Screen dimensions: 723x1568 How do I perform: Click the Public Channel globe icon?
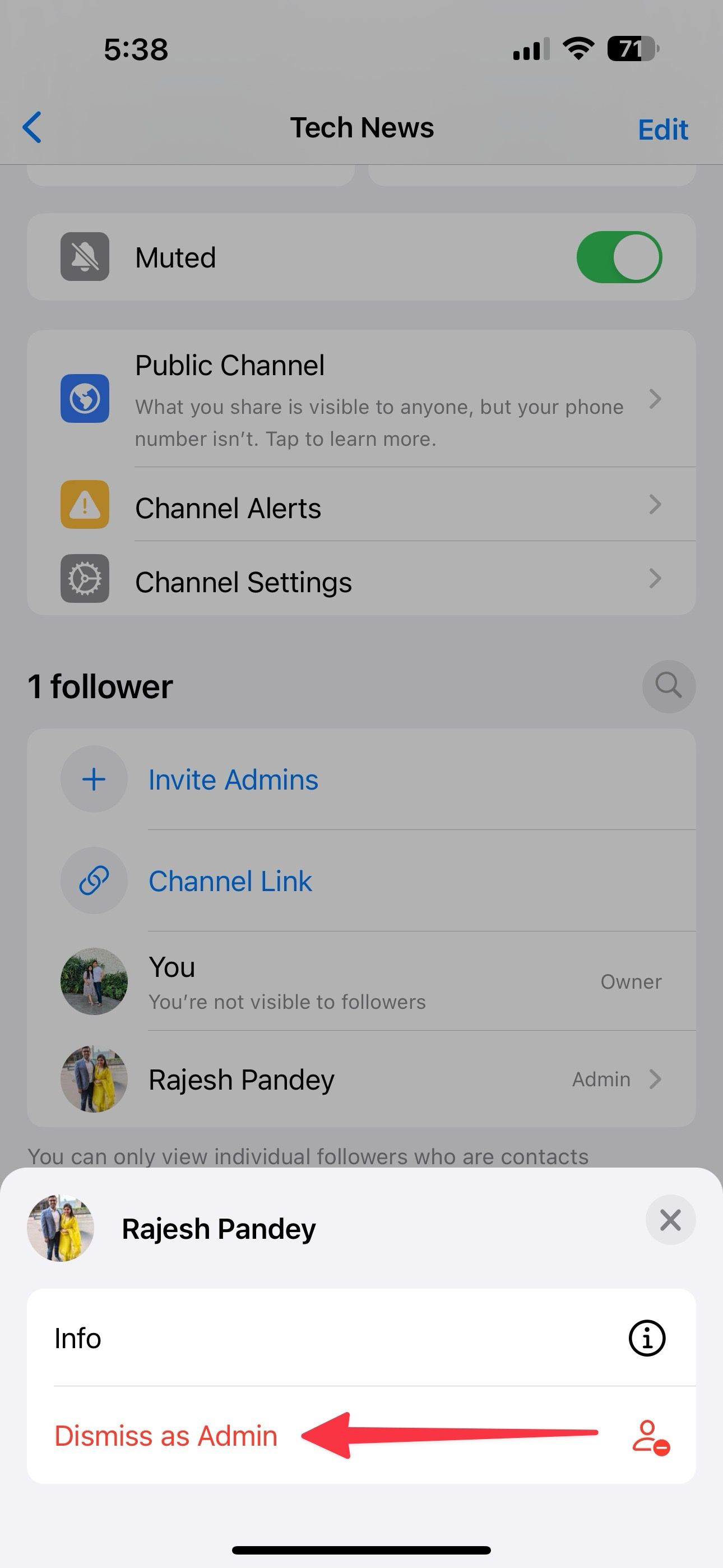[x=84, y=399]
